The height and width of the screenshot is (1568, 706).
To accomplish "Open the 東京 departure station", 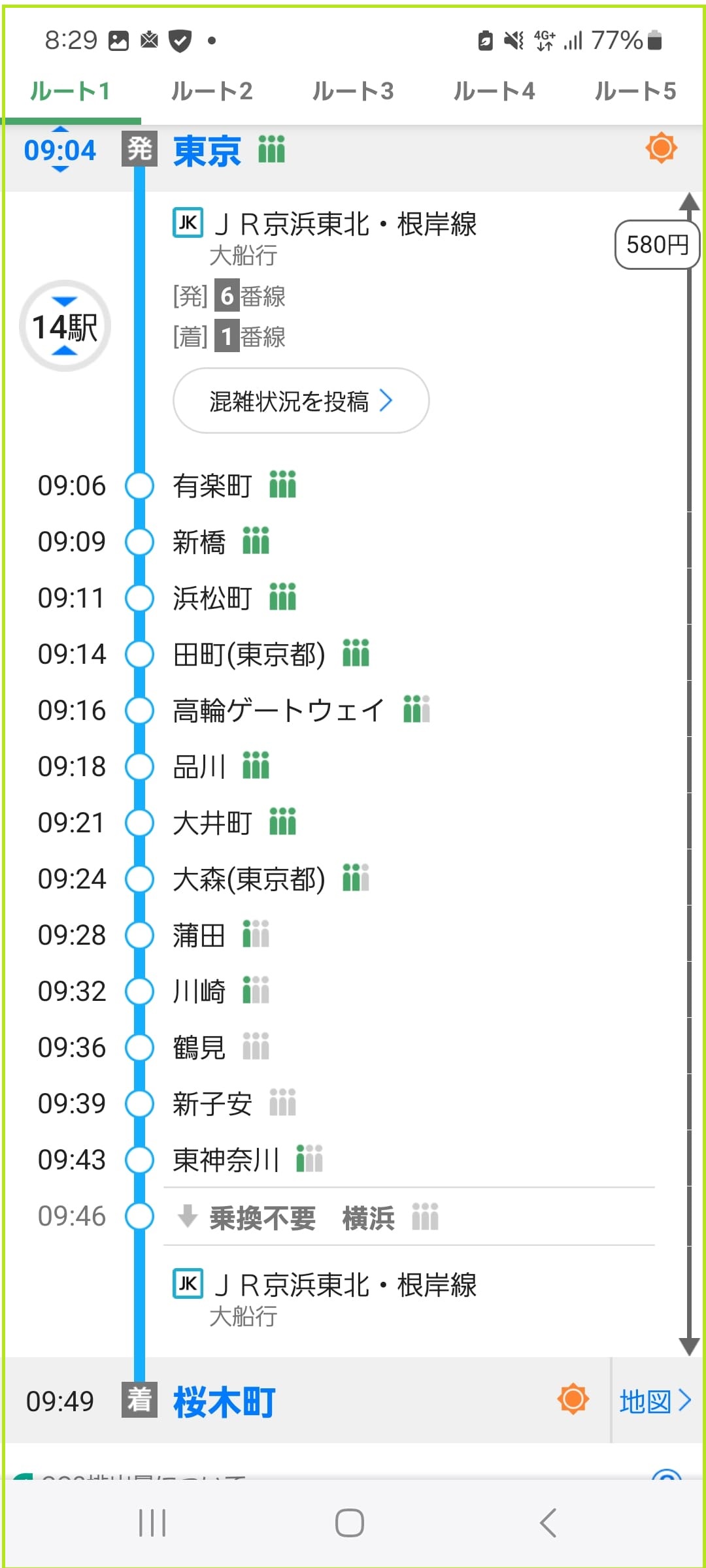I will [207, 151].
